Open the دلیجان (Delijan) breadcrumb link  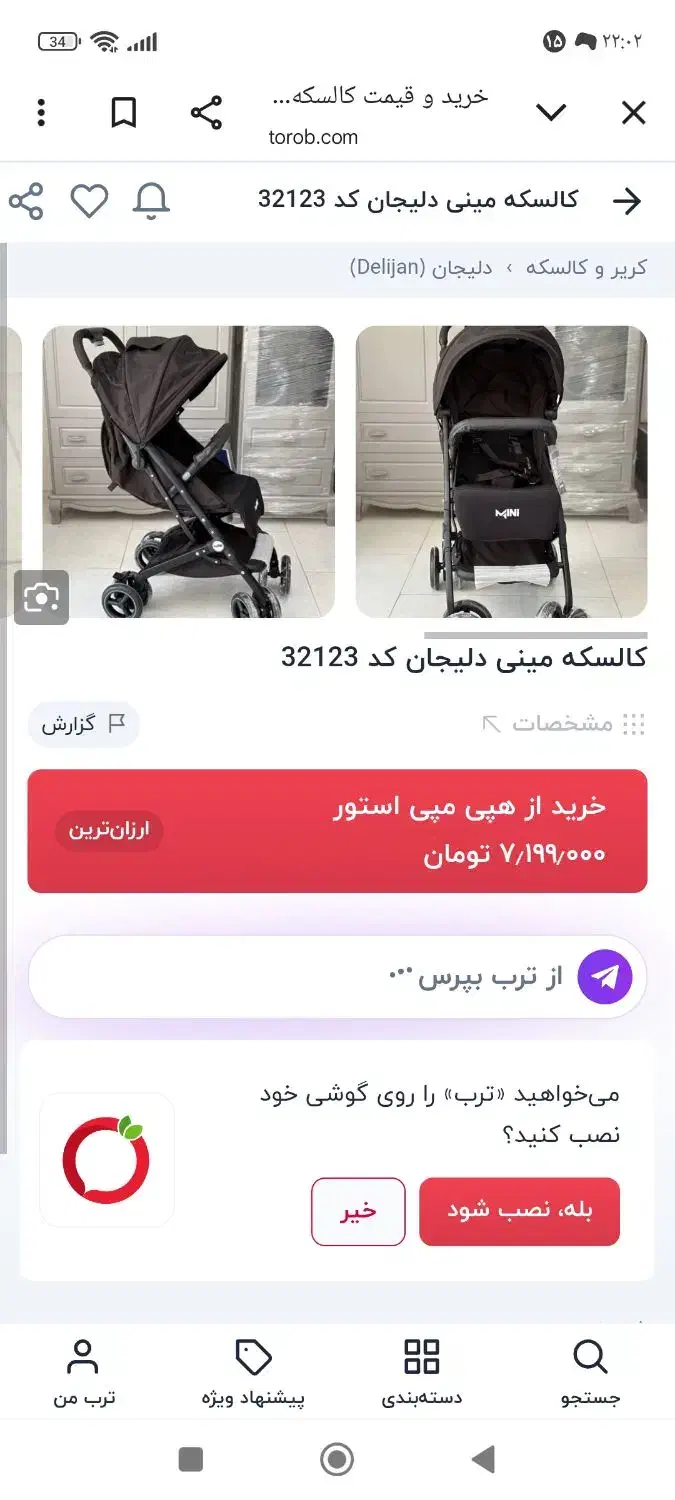tap(421, 268)
